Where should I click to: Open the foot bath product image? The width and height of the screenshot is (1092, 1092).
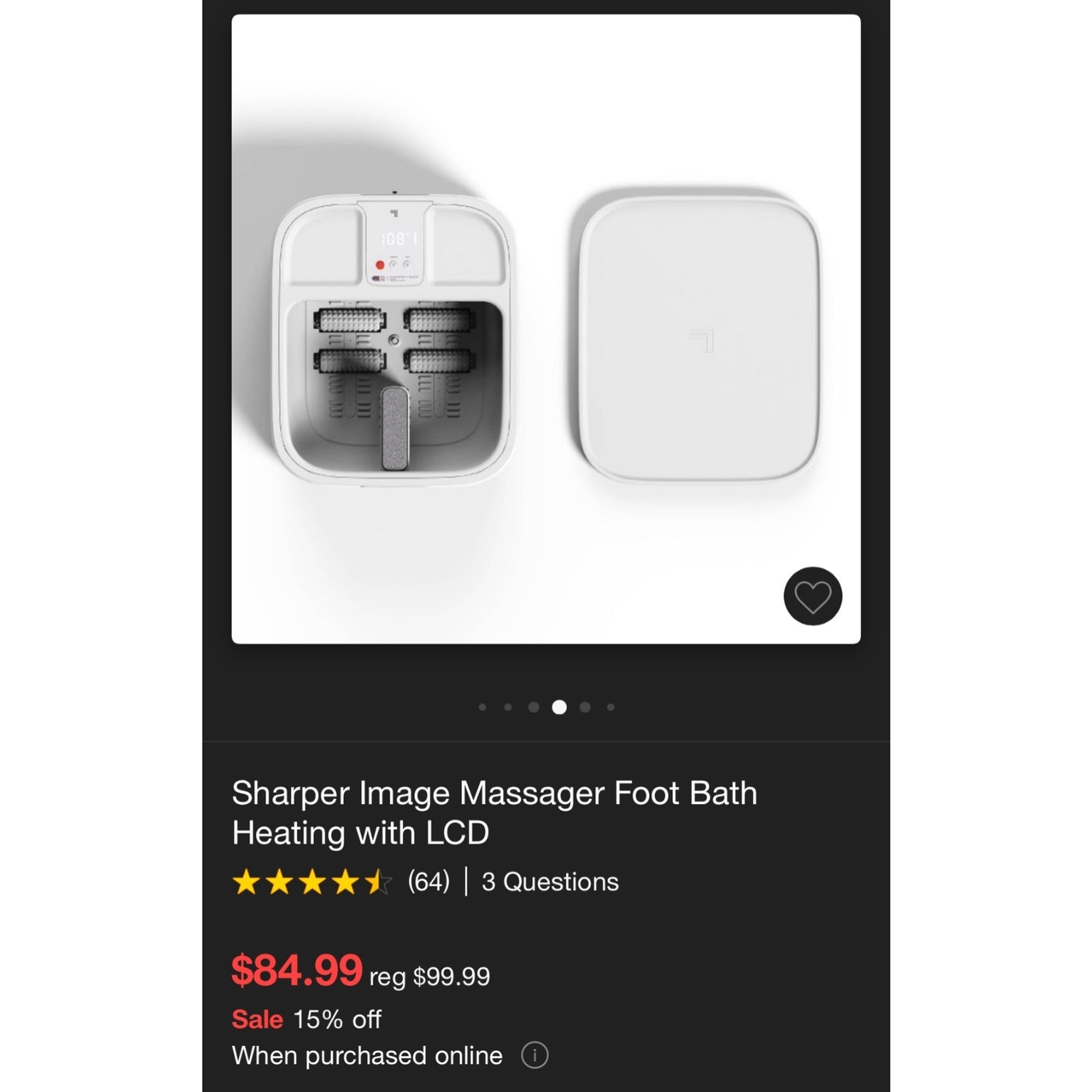545,329
